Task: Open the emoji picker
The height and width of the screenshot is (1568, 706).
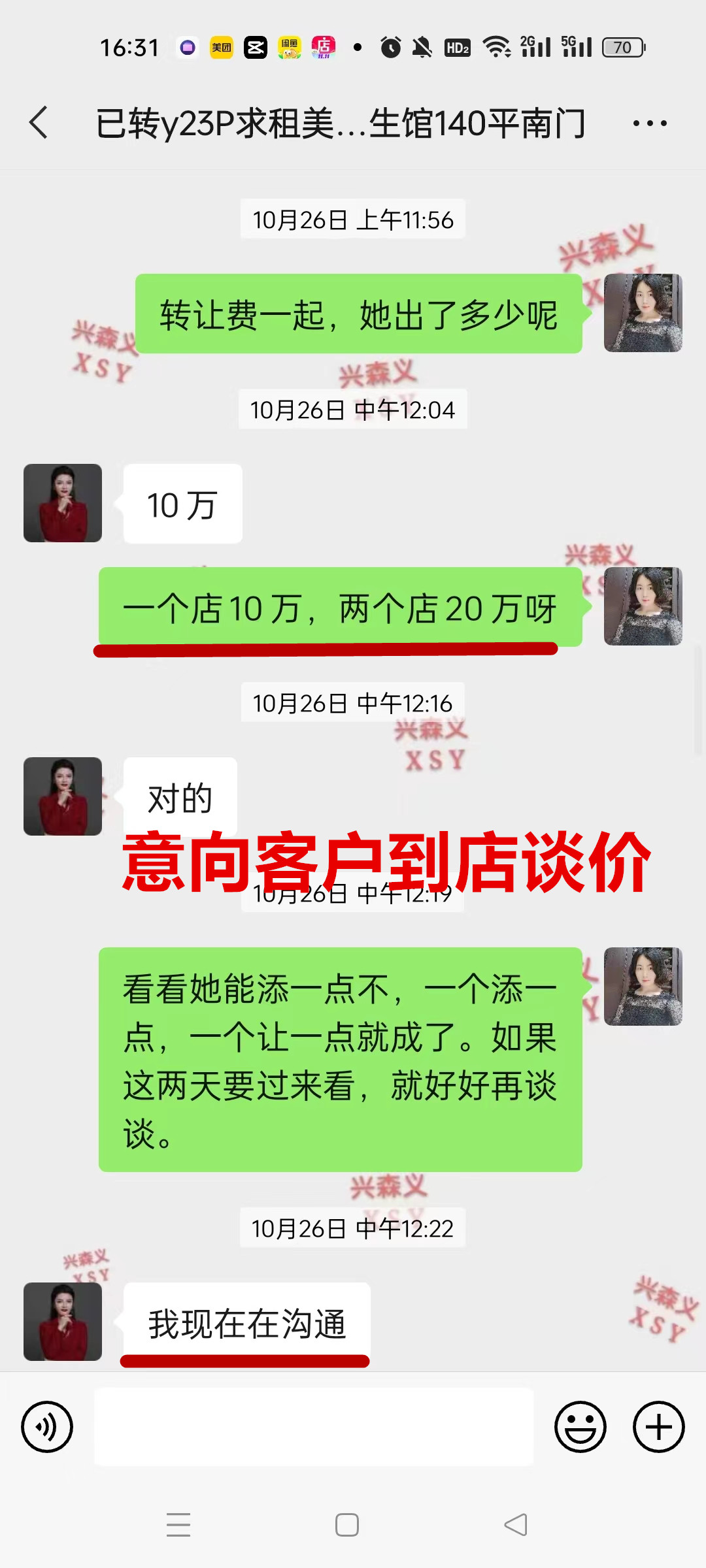Action: [x=580, y=1426]
